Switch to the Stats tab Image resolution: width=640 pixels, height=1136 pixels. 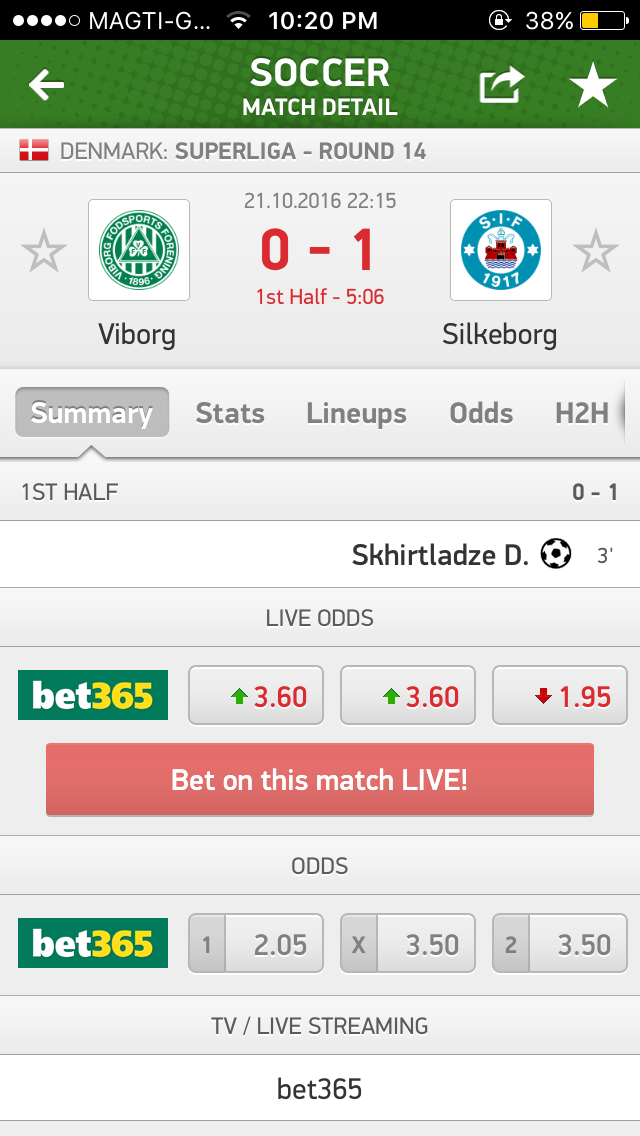[x=230, y=413]
